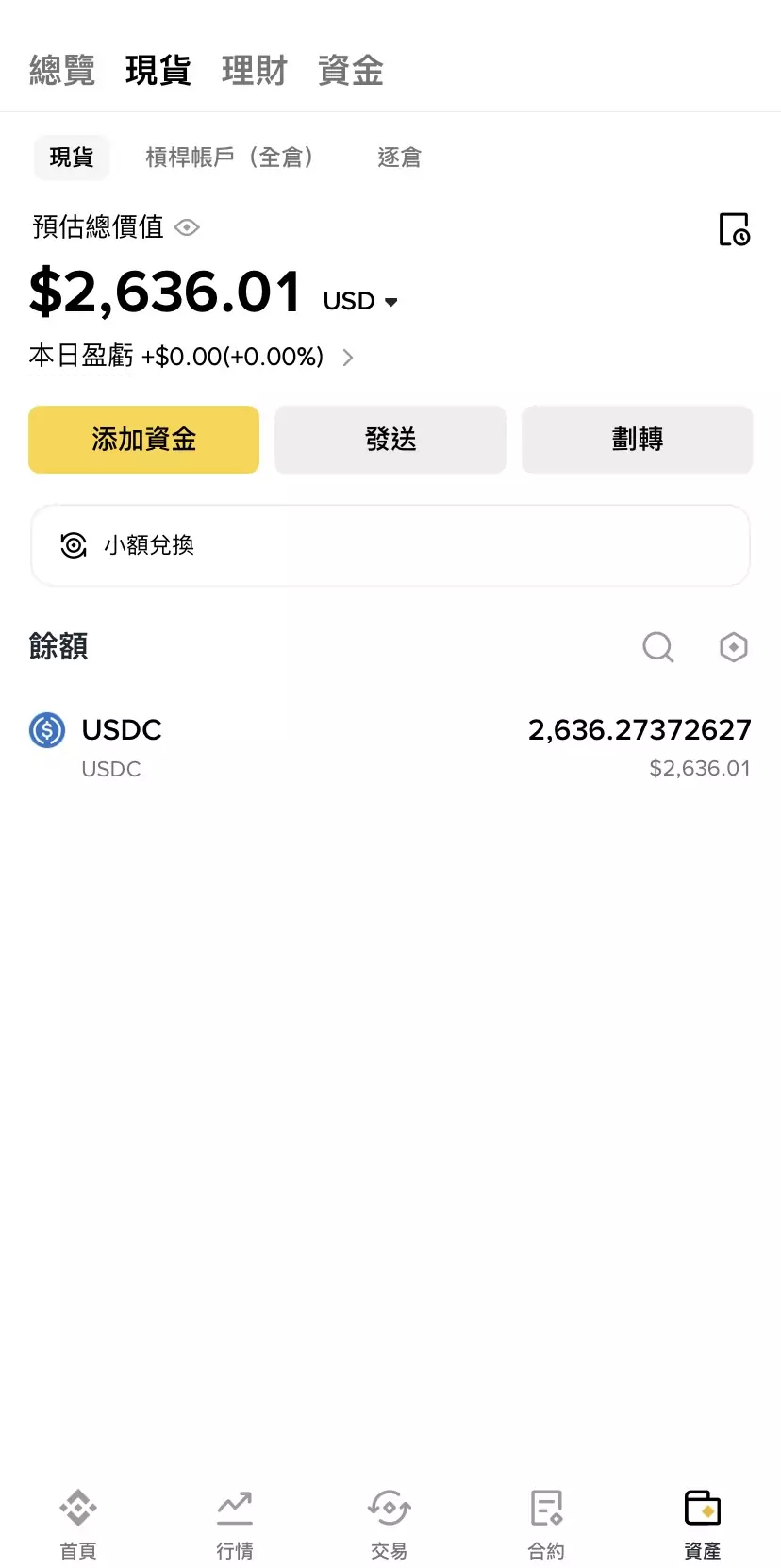Click the USDC coin logo
The width and height of the screenshot is (781, 1568).
point(46,729)
